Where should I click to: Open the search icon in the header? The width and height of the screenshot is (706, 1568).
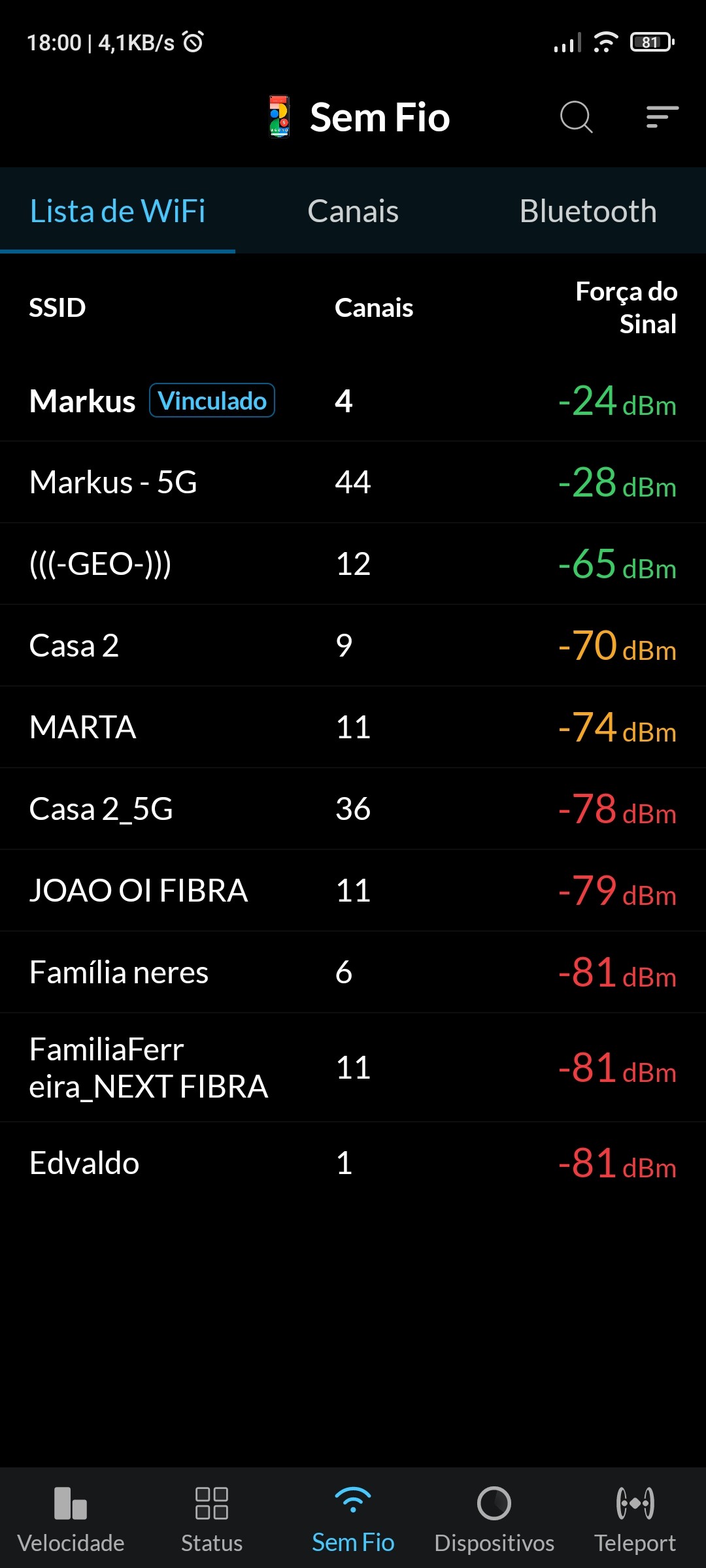(x=576, y=118)
